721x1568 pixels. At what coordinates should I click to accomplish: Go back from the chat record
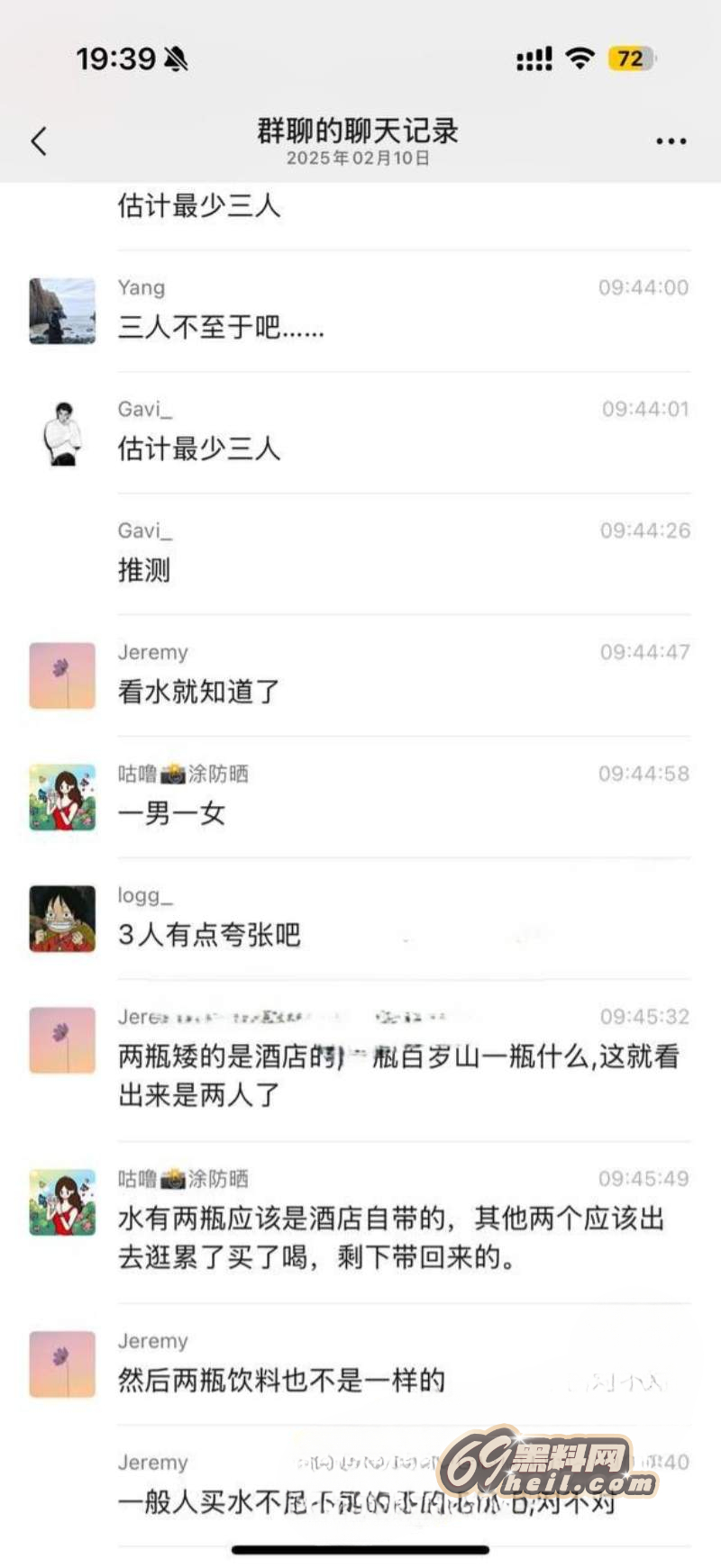pos(39,141)
